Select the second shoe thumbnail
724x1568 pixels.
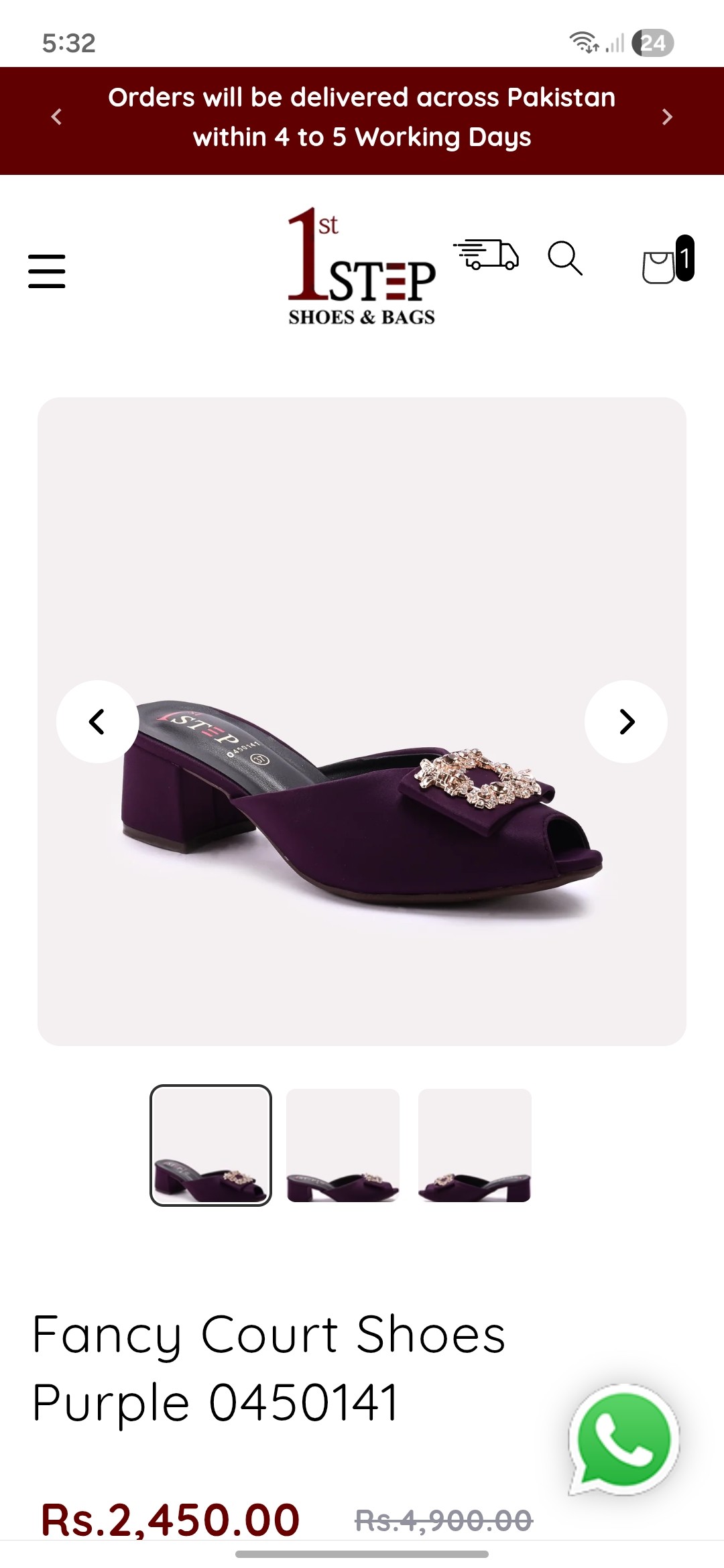[x=343, y=1145]
